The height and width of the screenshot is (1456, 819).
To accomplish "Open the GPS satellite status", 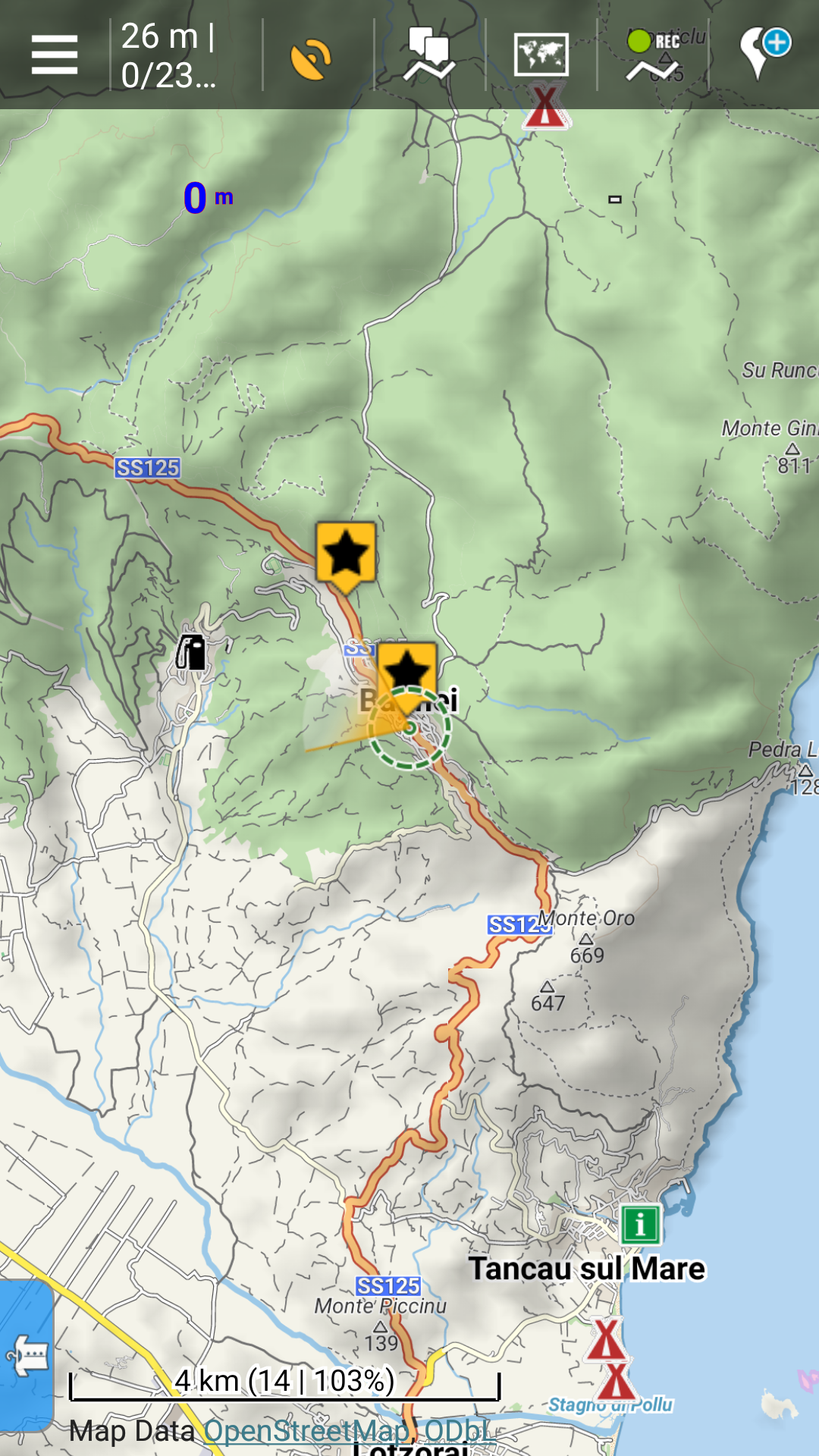I will click(x=311, y=58).
